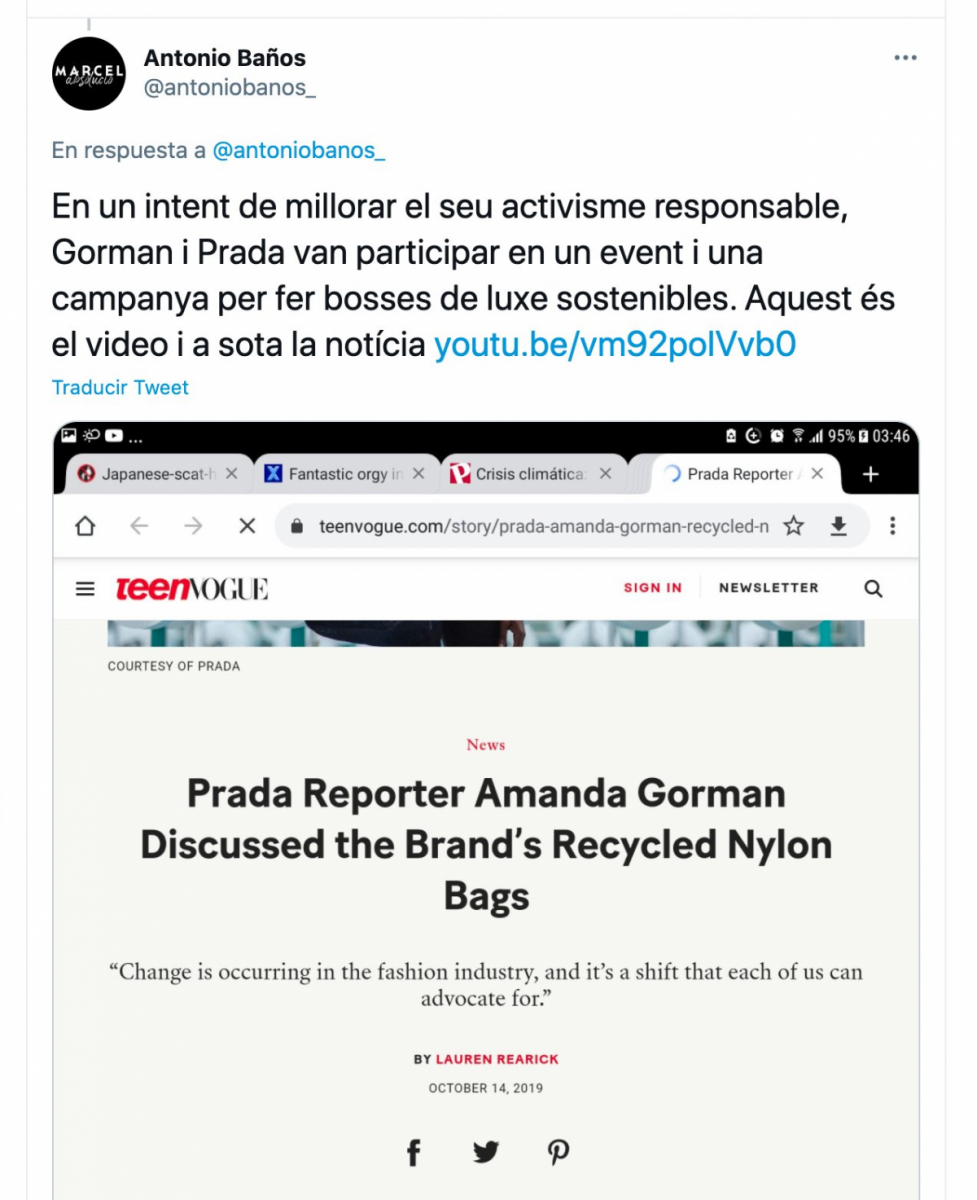The height and width of the screenshot is (1200, 977).
Task: Tap Traducir Tweet
Action: click(120, 387)
